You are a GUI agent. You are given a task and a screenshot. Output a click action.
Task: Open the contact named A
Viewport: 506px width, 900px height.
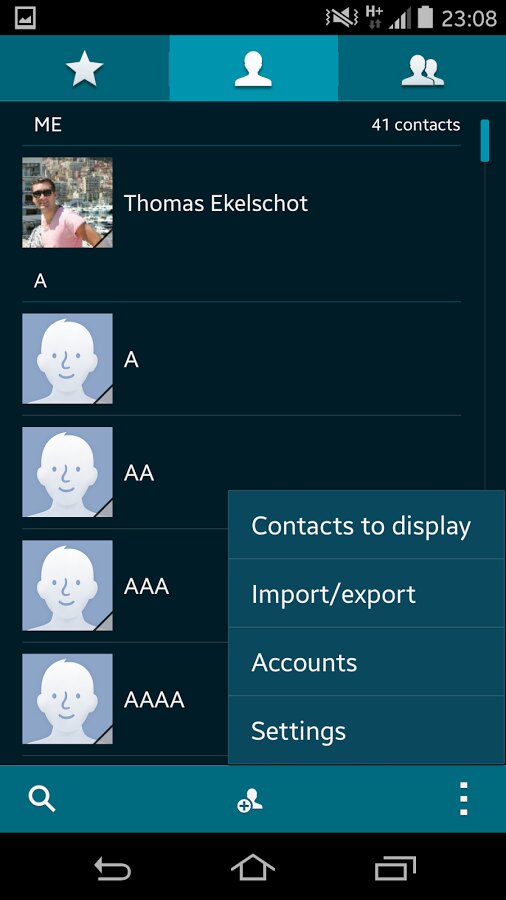coord(241,359)
